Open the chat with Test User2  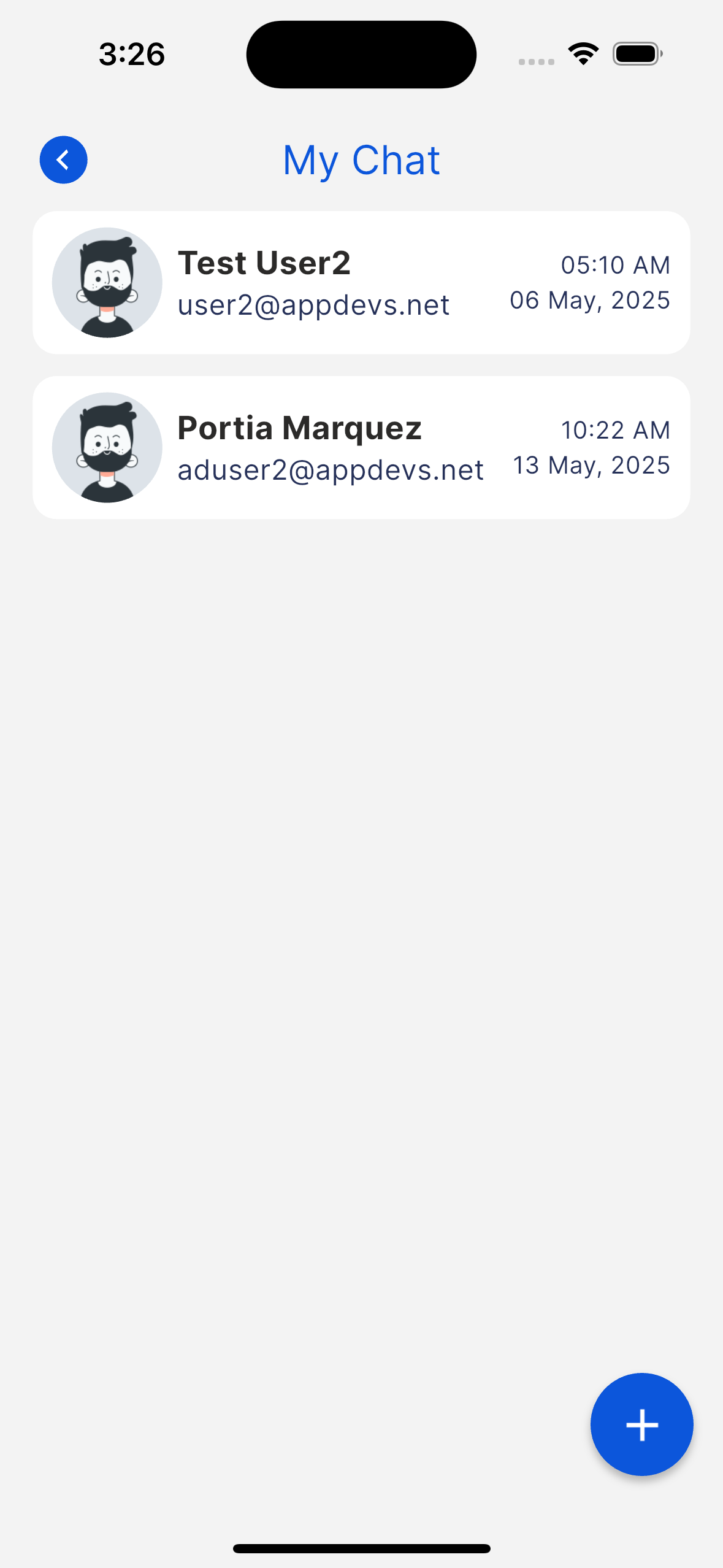coord(361,283)
